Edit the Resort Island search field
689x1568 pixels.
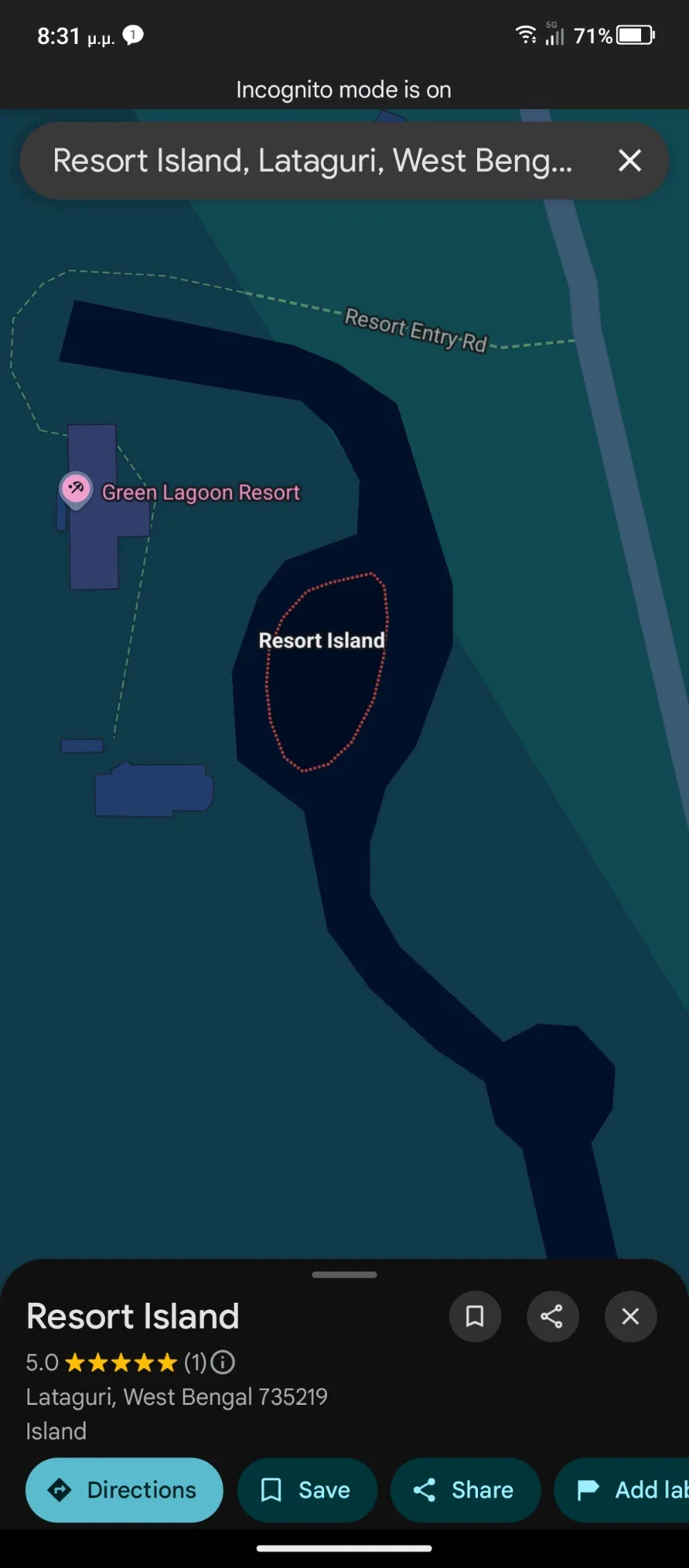[312, 161]
